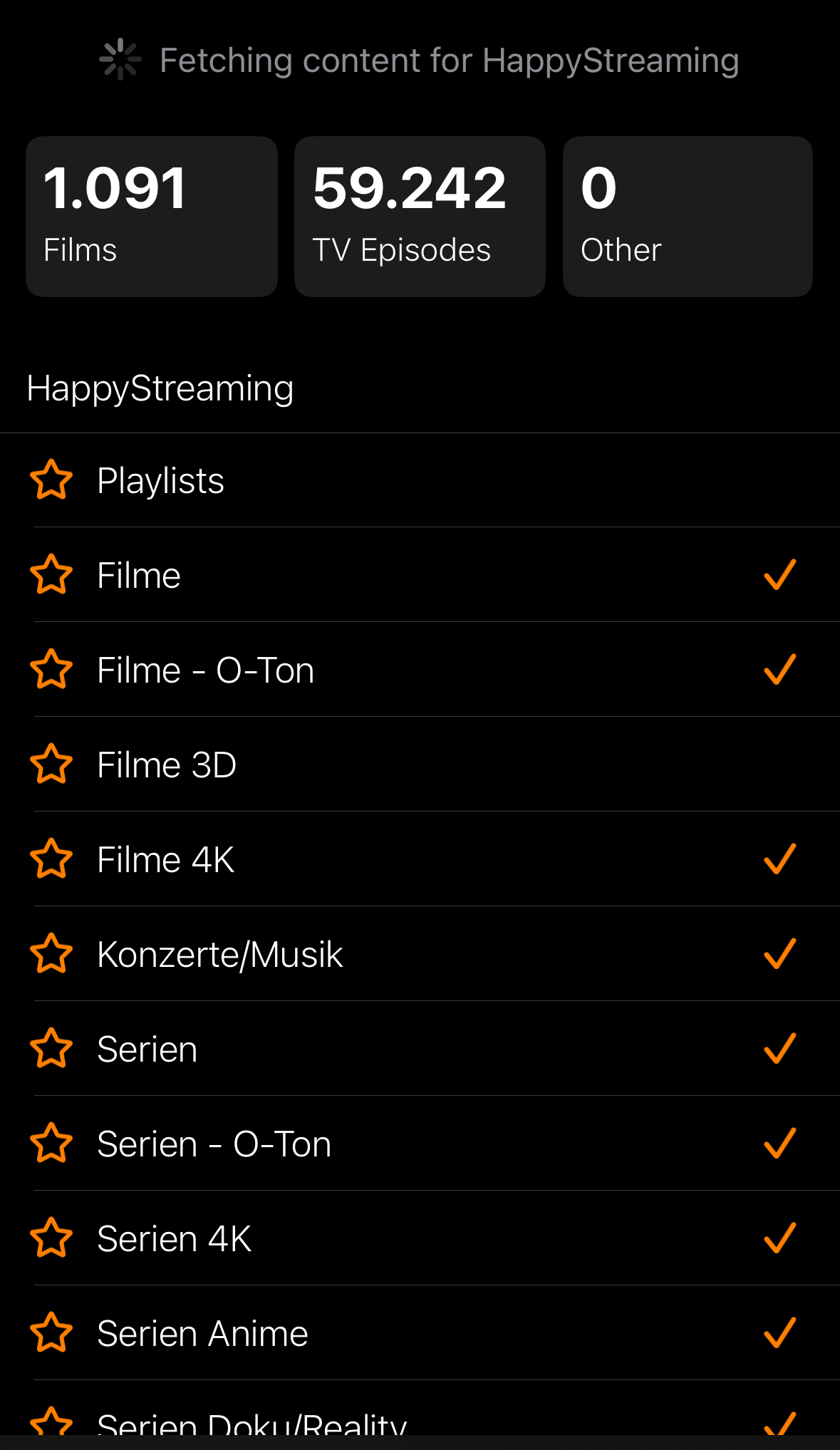Tap the star next to Filme 4K
The width and height of the screenshot is (840, 1450).
[x=51, y=859]
